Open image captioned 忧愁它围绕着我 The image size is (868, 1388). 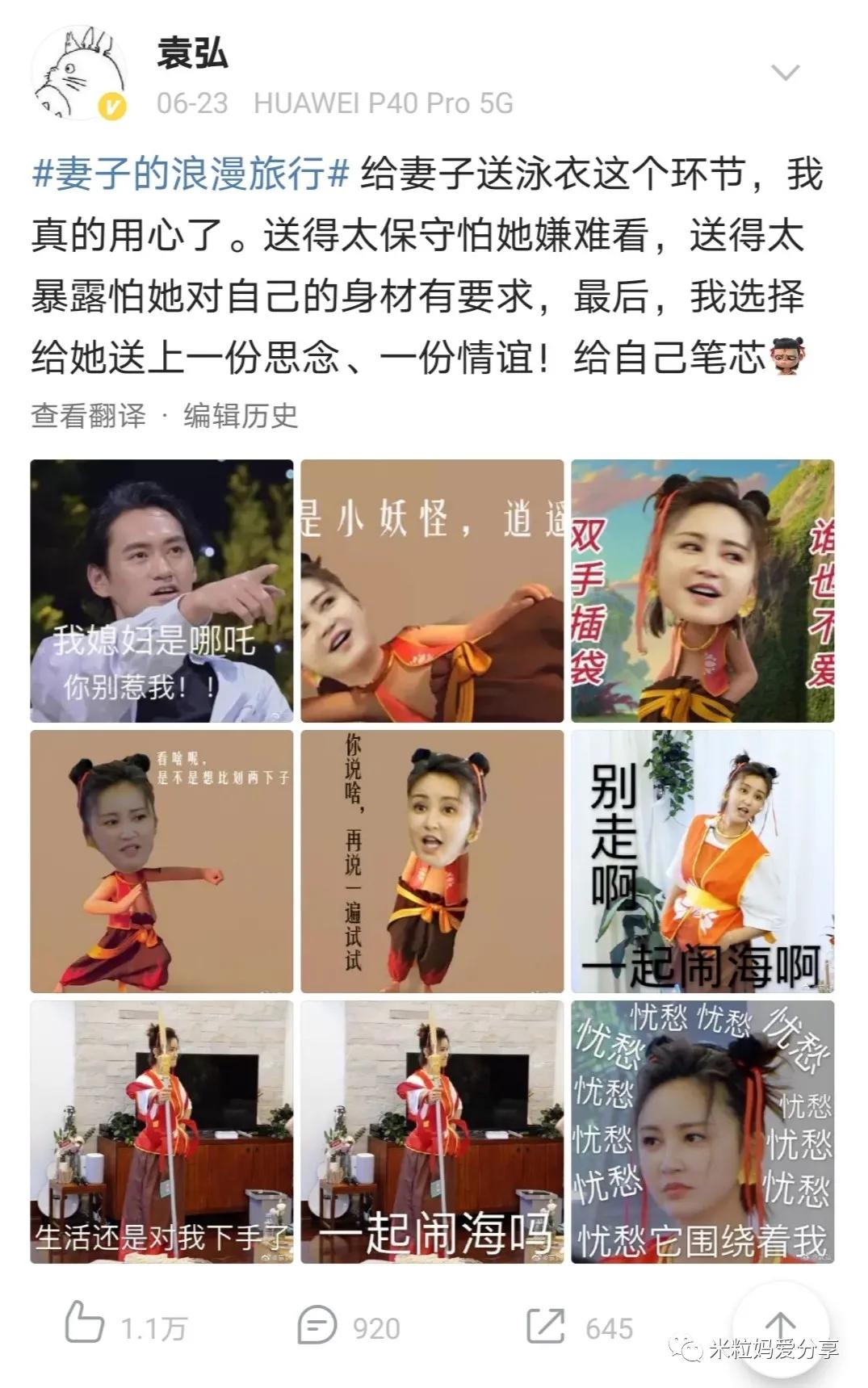702,1132
